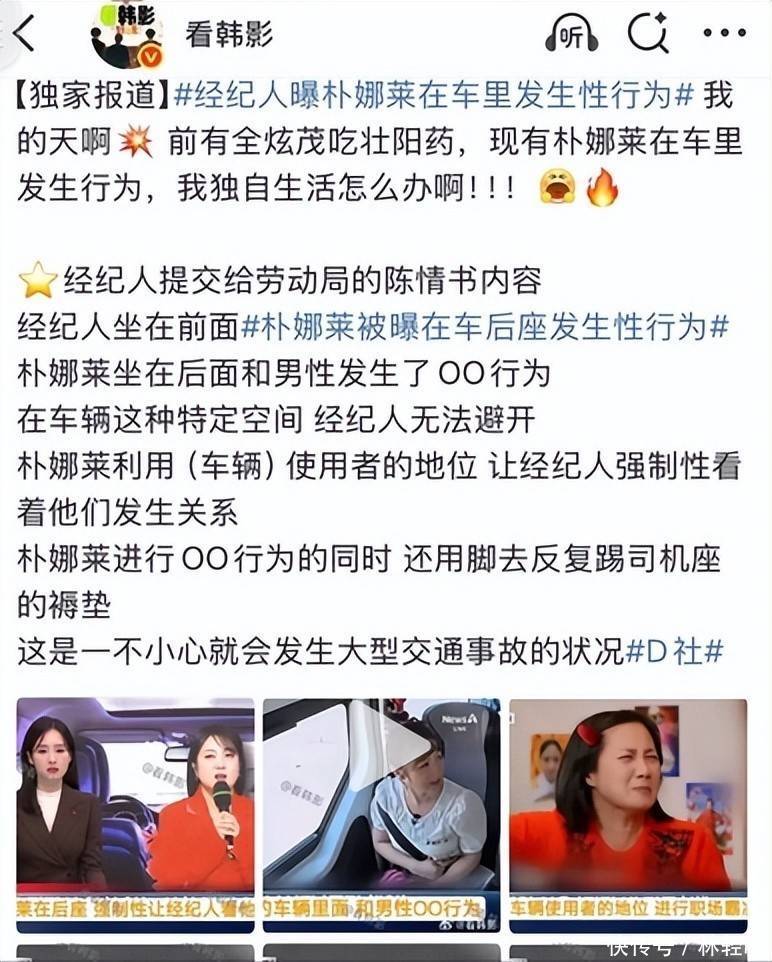Tap the headphone listen icon
Image resolution: width=772 pixels, height=962 pixels.
pos(571,35)
